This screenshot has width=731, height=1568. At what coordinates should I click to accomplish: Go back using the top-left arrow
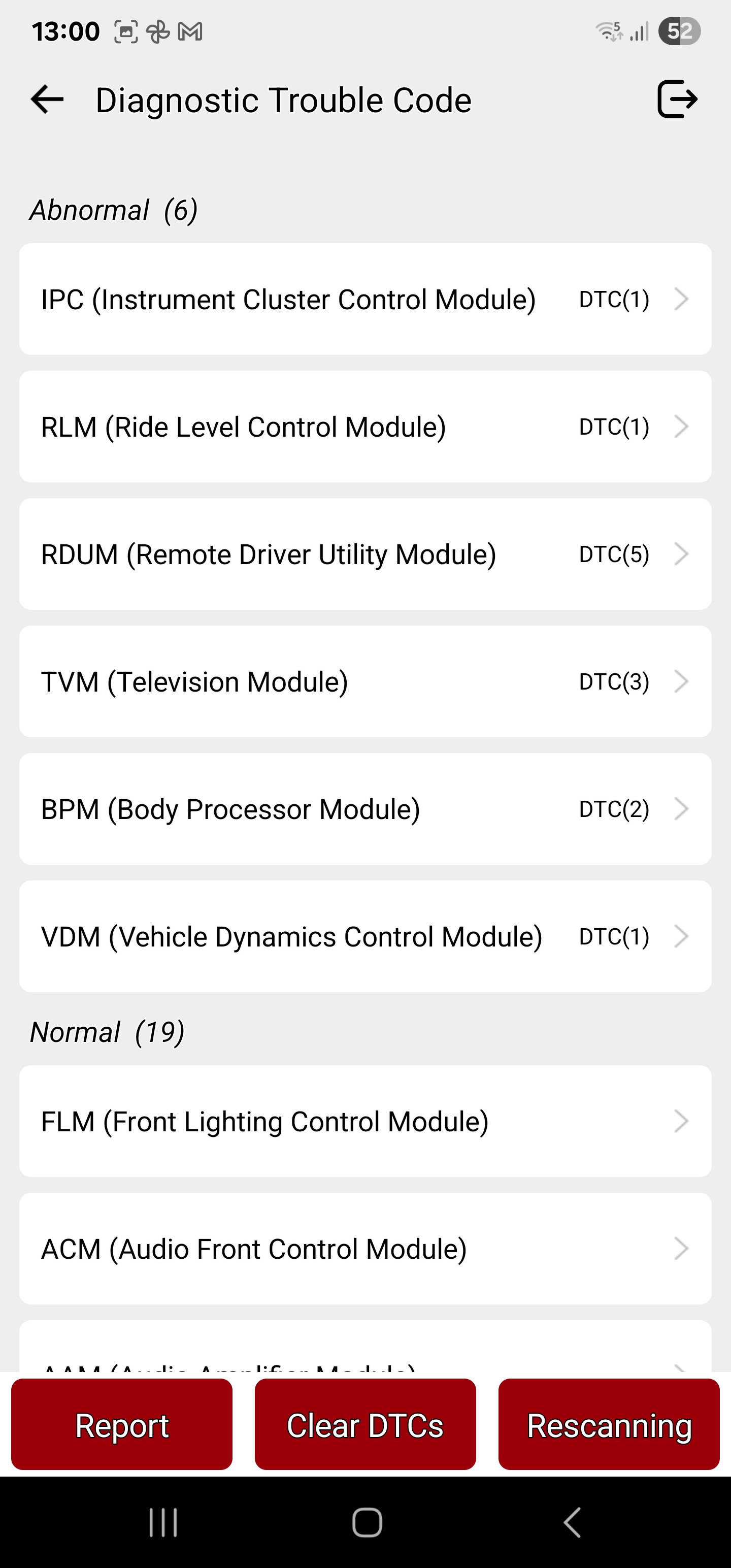pos(47,99)
